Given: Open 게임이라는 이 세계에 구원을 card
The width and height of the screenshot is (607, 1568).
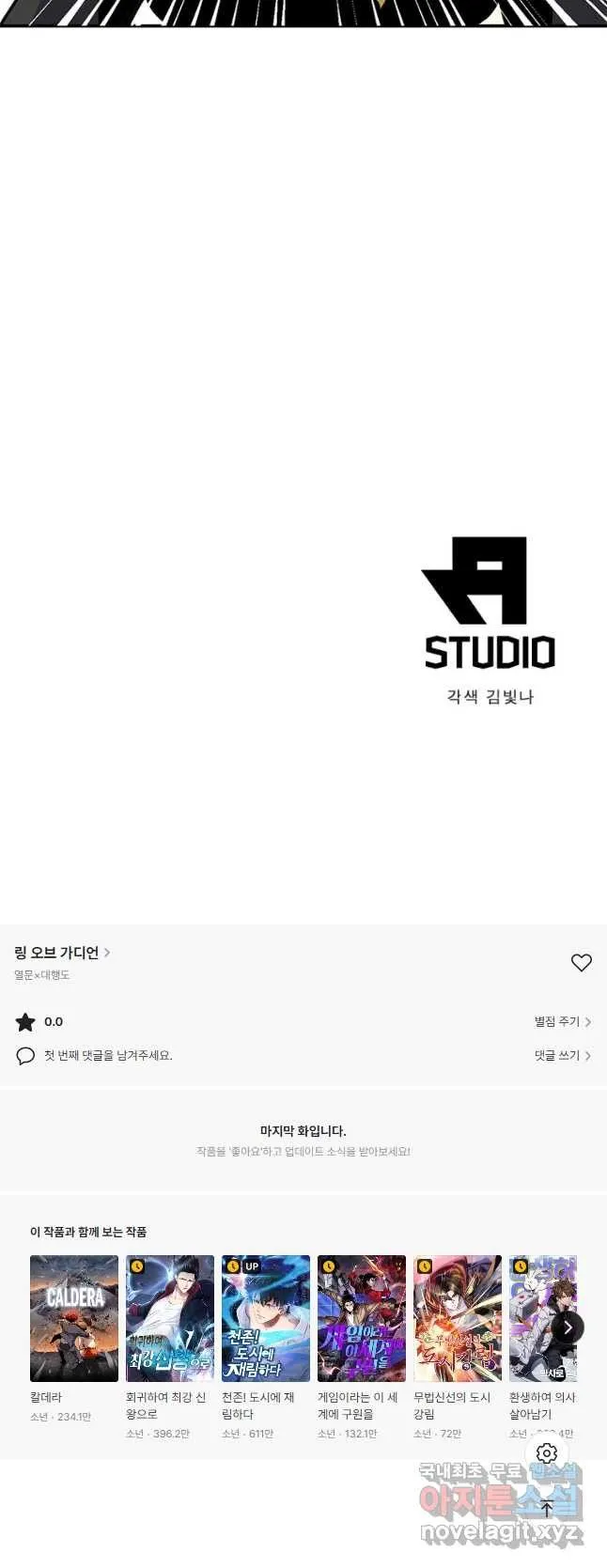Looking at the screenshot, I should (362, 1318).
